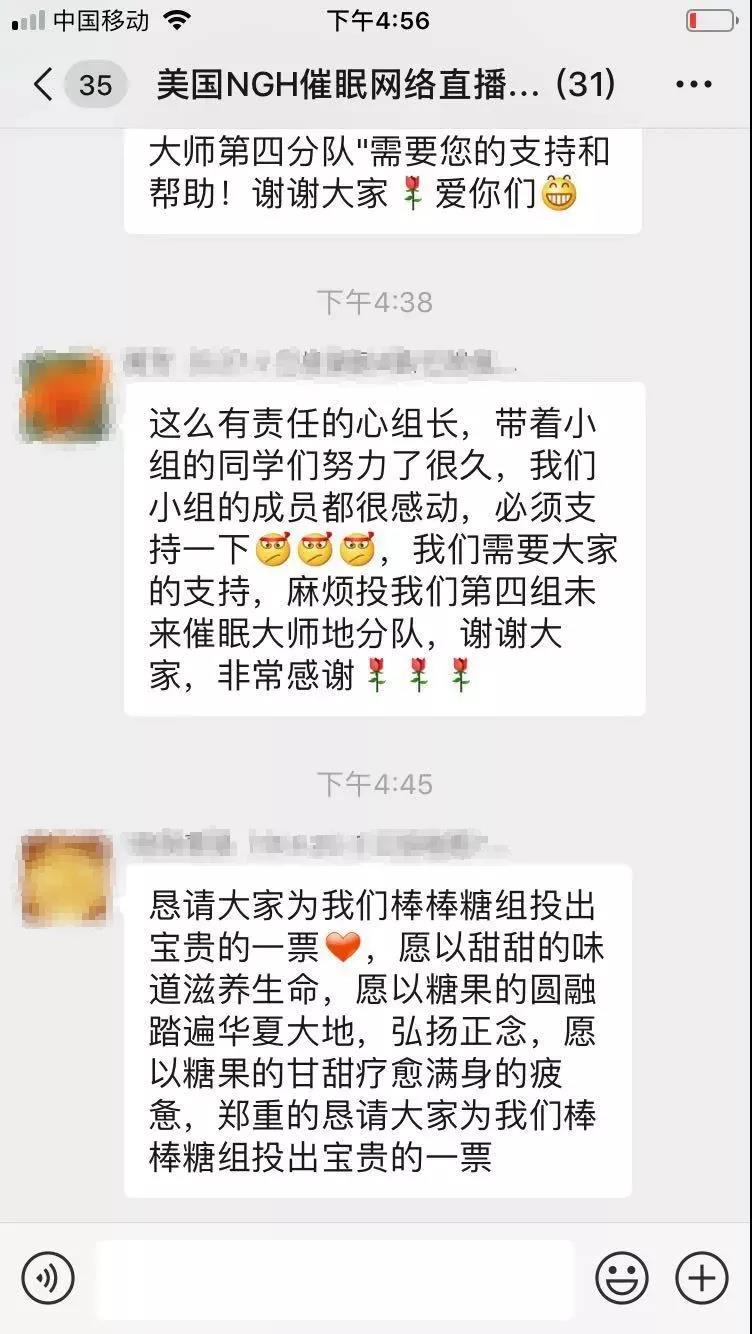Open the plus attachments menu

pos(702,1278)
